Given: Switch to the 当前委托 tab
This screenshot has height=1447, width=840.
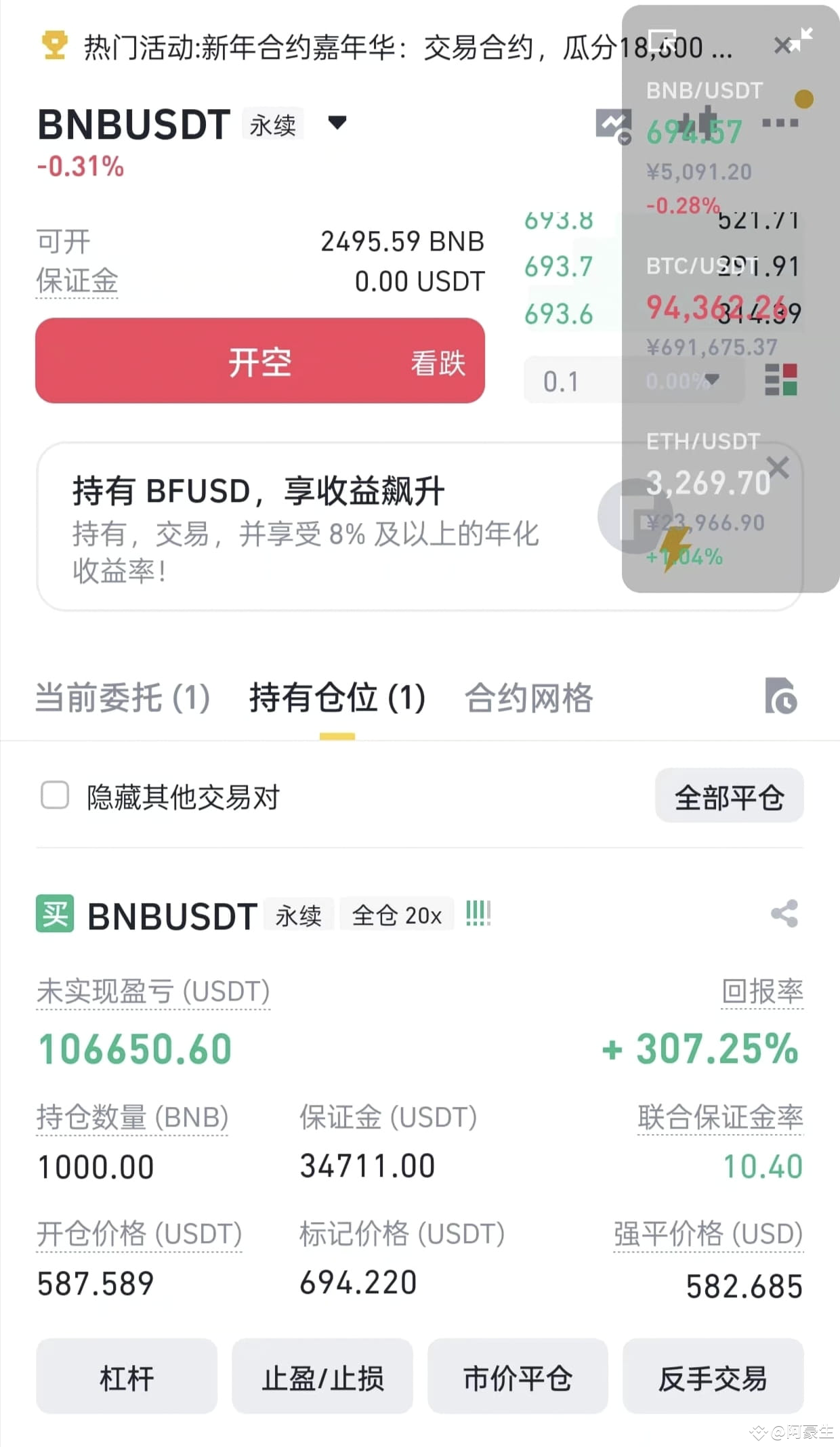Looking at the screenshot, I should pyautogui.click(x=123, y=698).
